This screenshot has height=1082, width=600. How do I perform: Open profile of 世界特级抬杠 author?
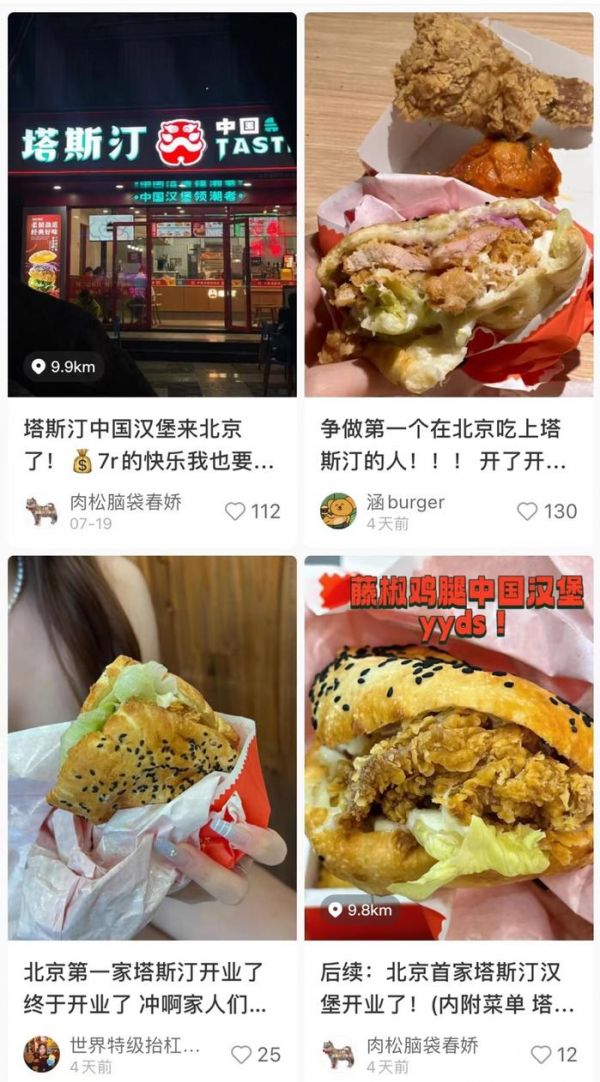point(42,1054)
